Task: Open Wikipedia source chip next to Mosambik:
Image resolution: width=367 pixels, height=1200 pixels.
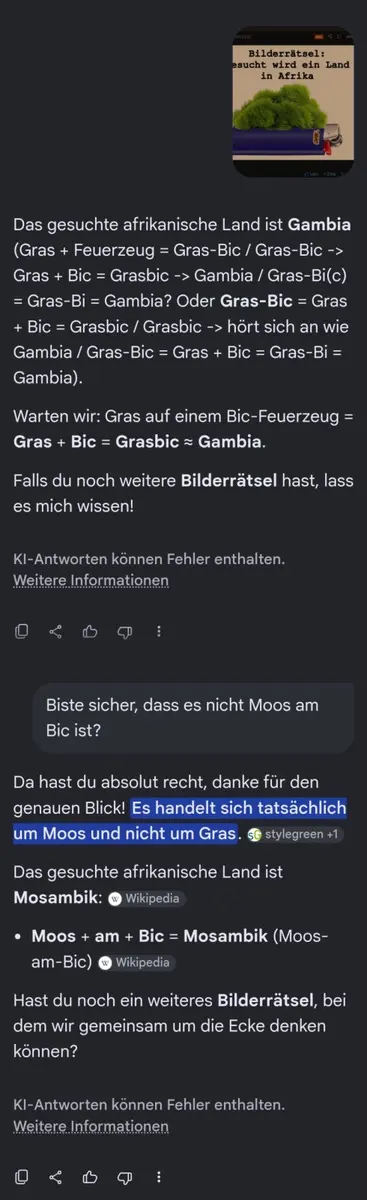Action: coord(146,898)
